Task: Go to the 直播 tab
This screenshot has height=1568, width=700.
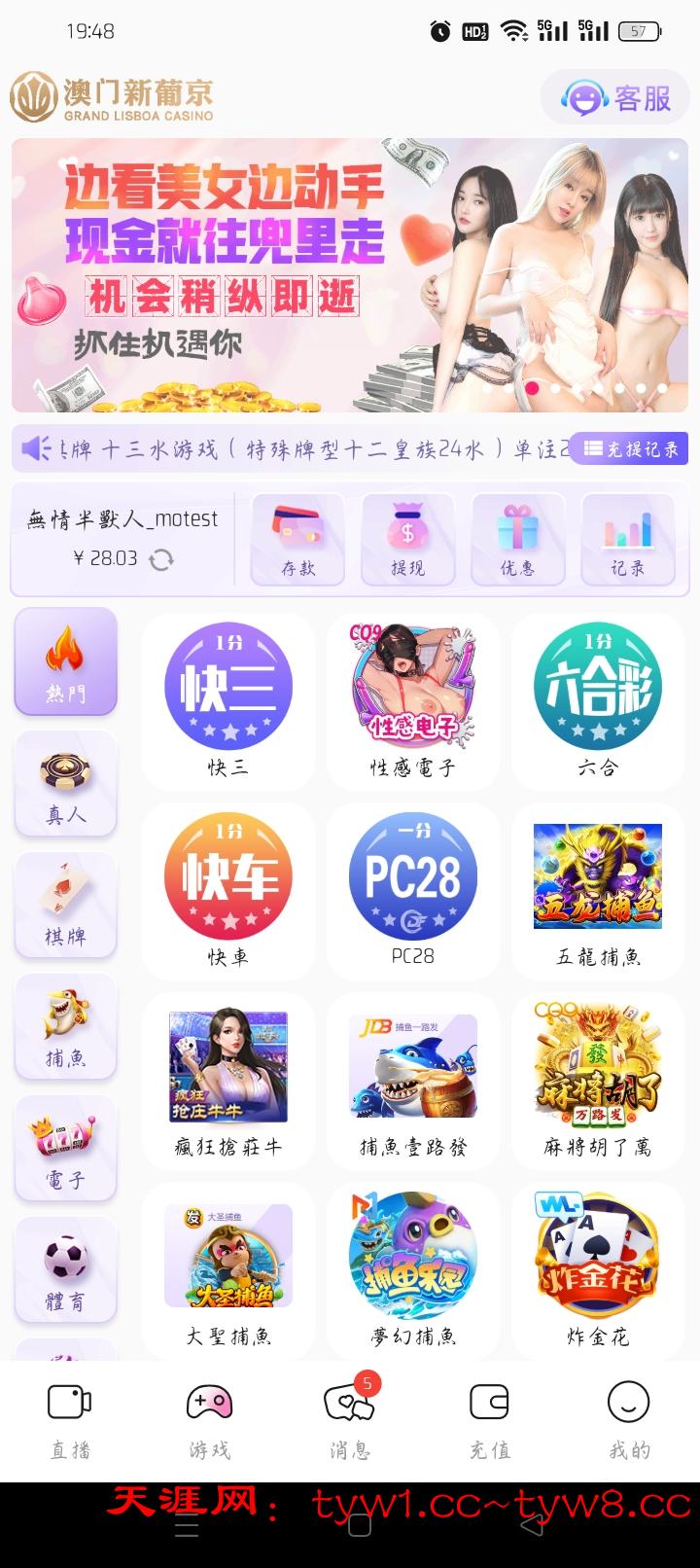Action: (70, 1420)
